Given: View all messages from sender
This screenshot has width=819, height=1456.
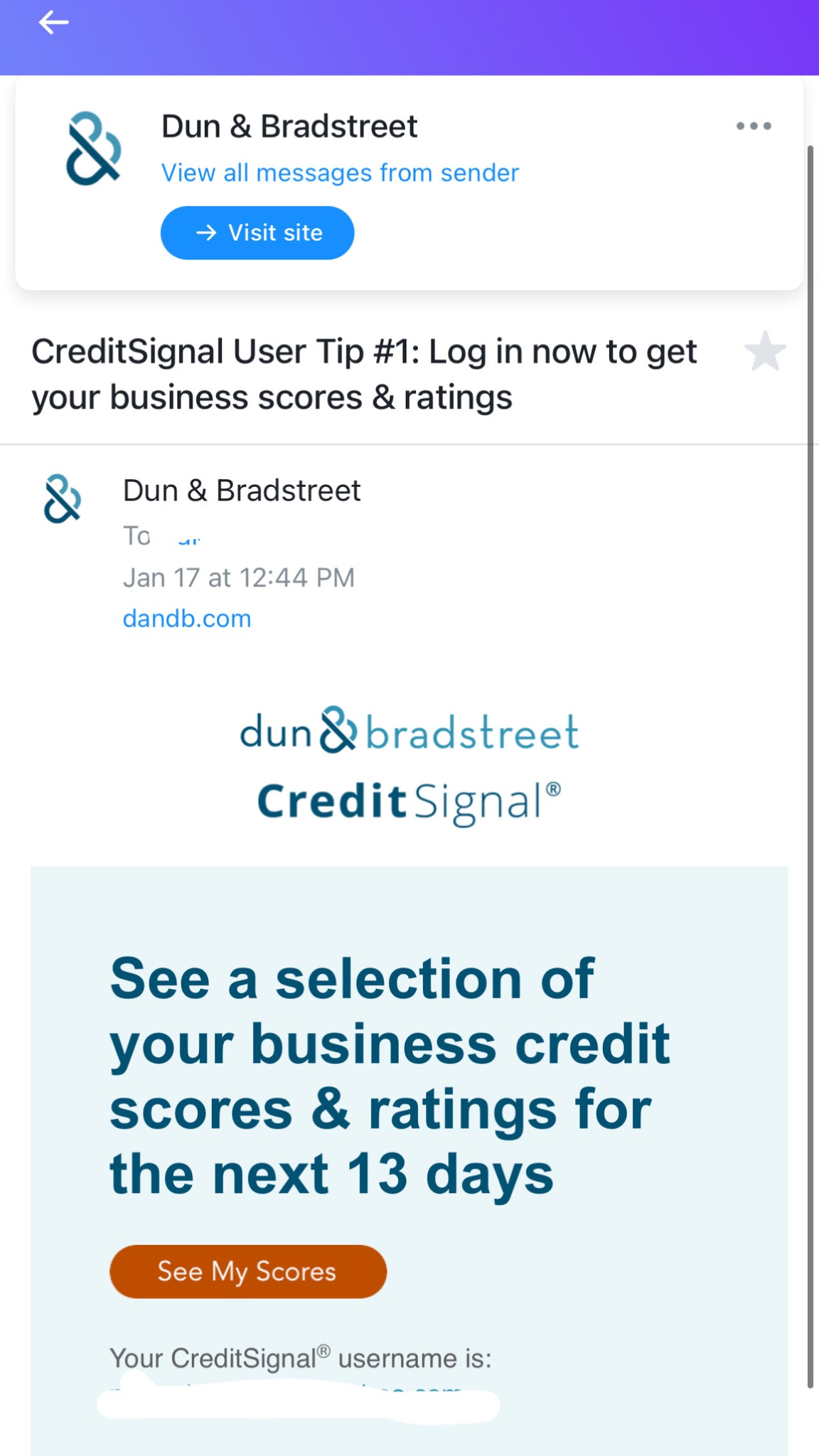Looking at the screenshot, I should pos(340,173).
